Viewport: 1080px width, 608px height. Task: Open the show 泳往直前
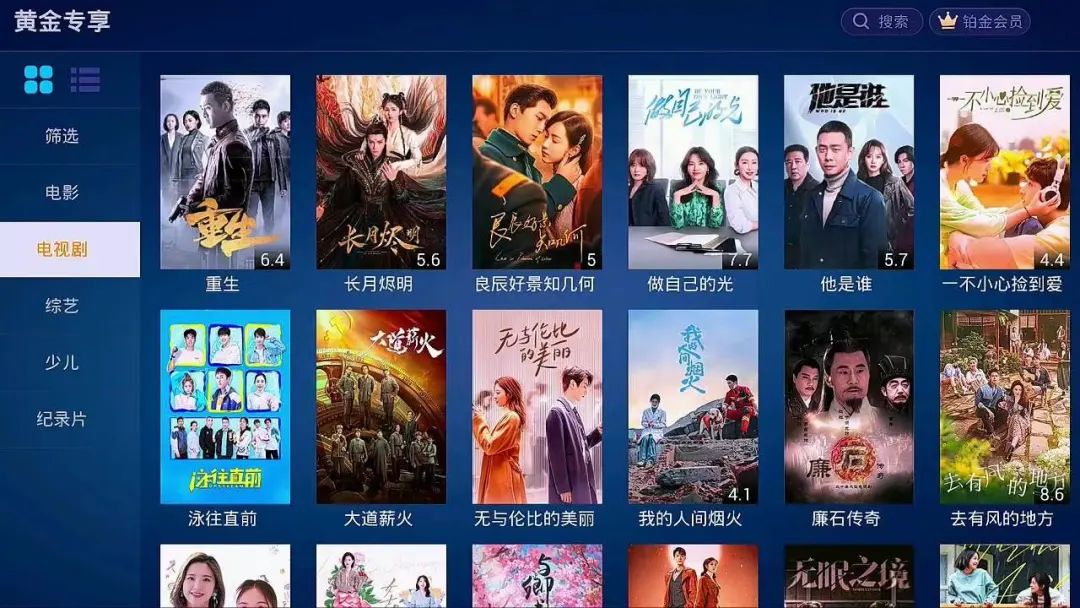click(x=225, y=407)
